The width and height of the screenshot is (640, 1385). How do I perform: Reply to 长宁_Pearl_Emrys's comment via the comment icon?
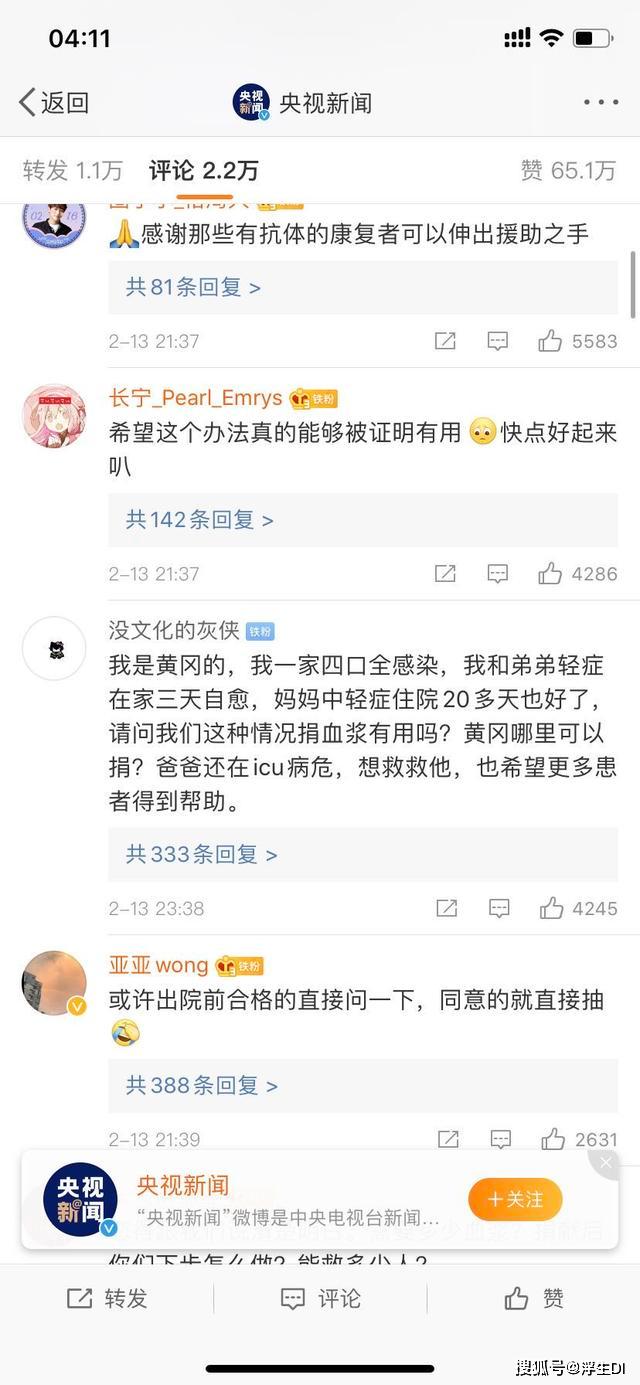(x=498, y=574)
